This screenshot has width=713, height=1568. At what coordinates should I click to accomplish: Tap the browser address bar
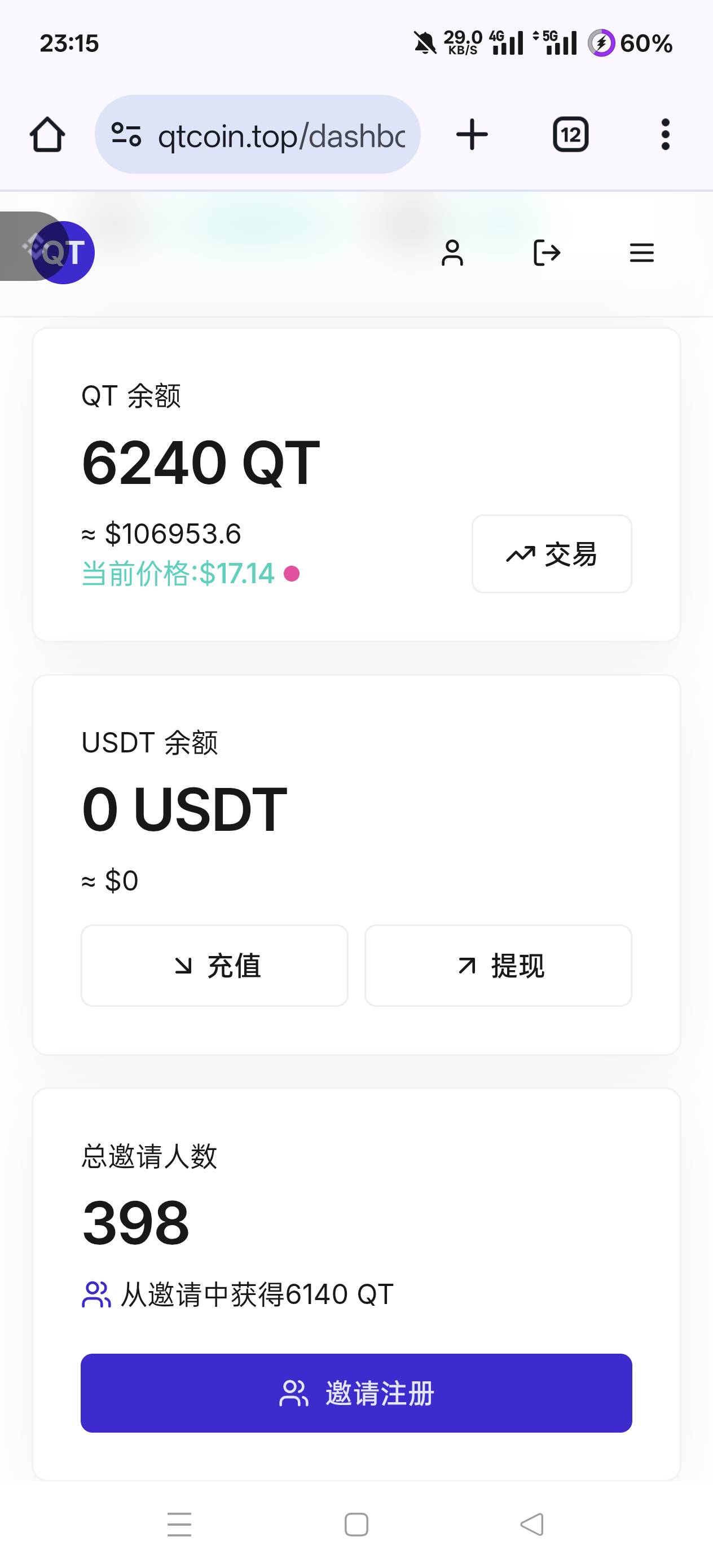[x=258, y=135]
